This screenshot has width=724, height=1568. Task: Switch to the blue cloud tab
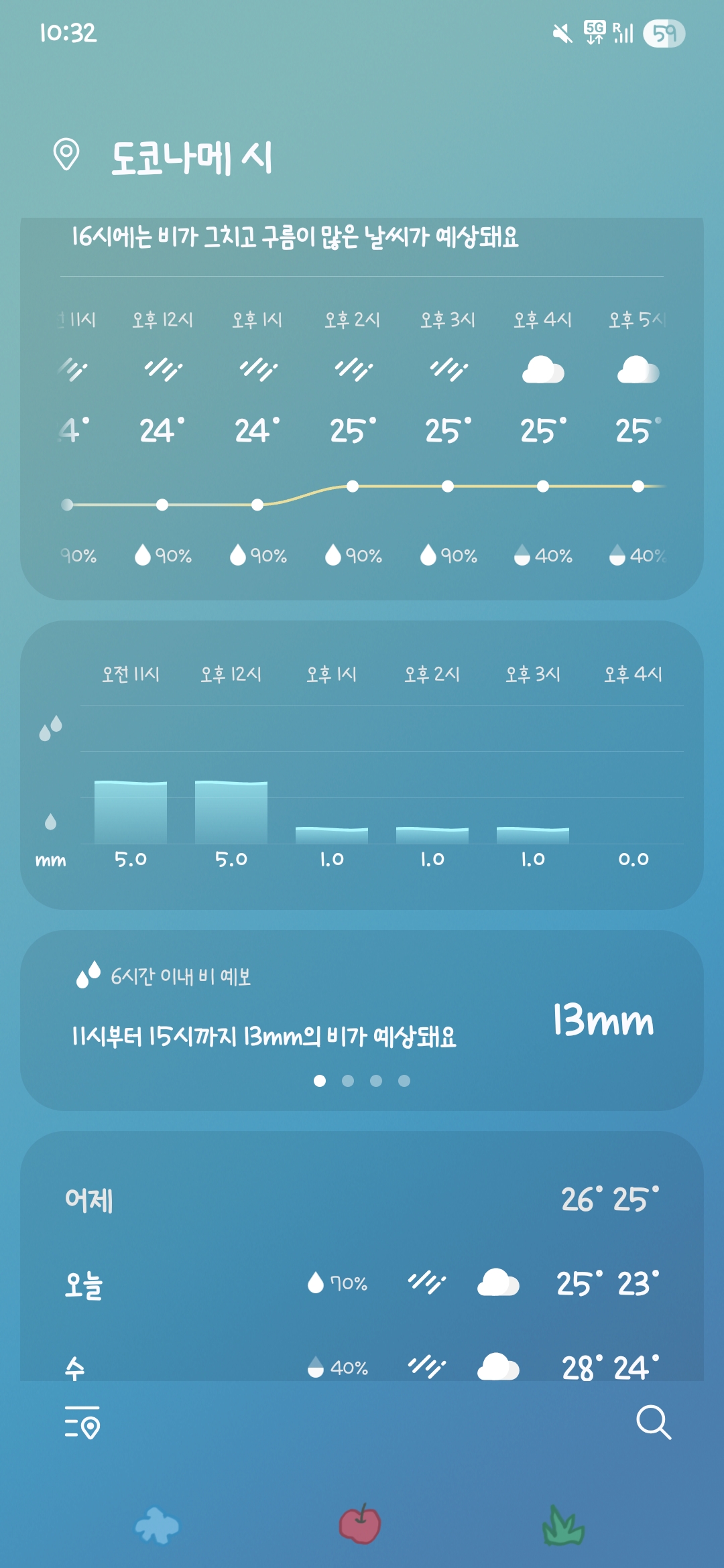coord(157,1526)
